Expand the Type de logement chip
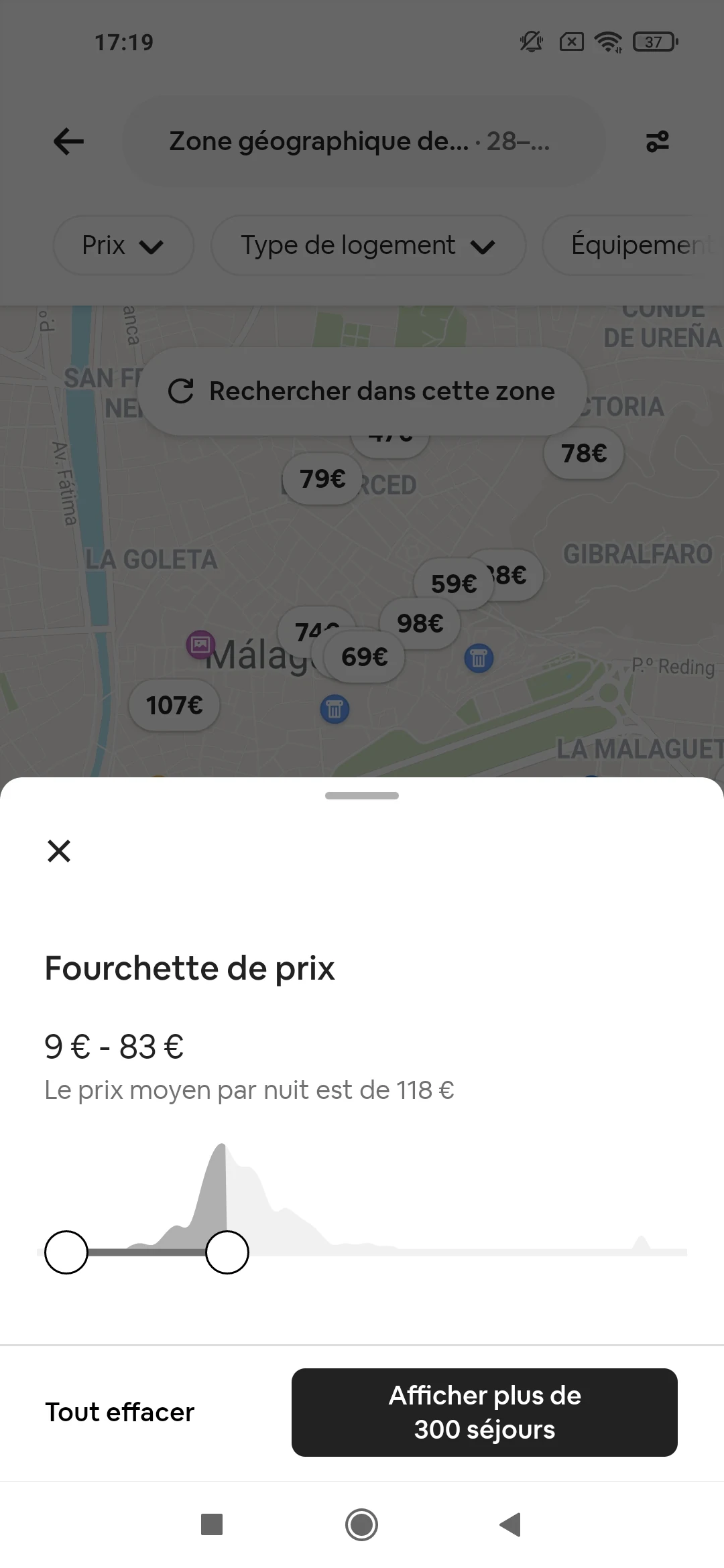This screenshot has width=724, height=1568. (x=368, y=245)
